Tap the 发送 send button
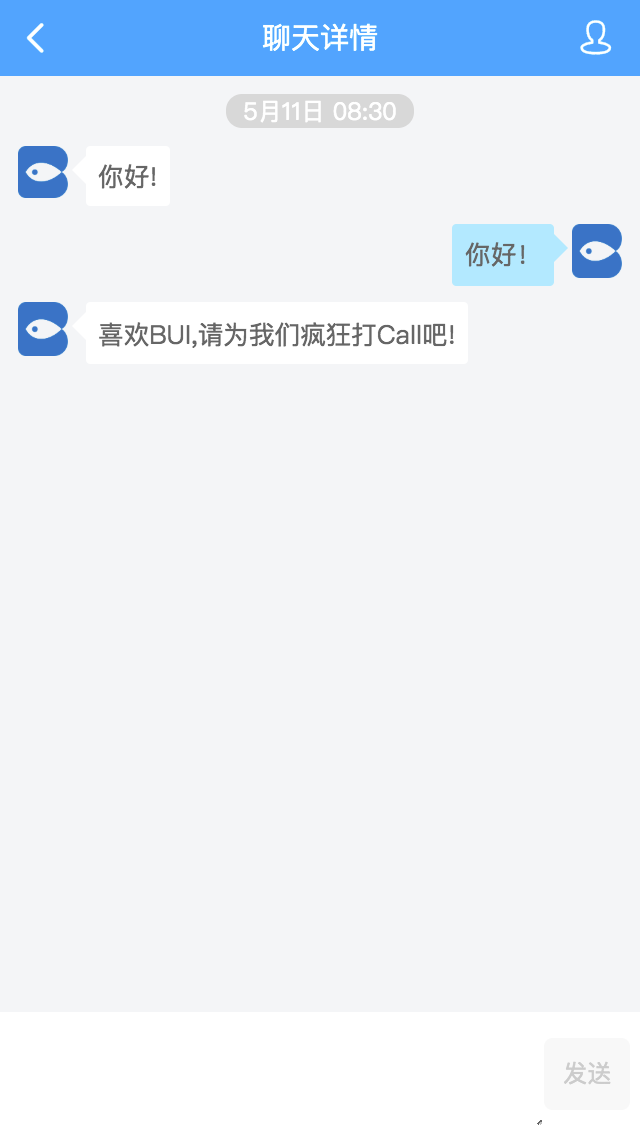The width and height of the screenshot is (640, 1136). pyautogui.click(x=587, y=1073)
